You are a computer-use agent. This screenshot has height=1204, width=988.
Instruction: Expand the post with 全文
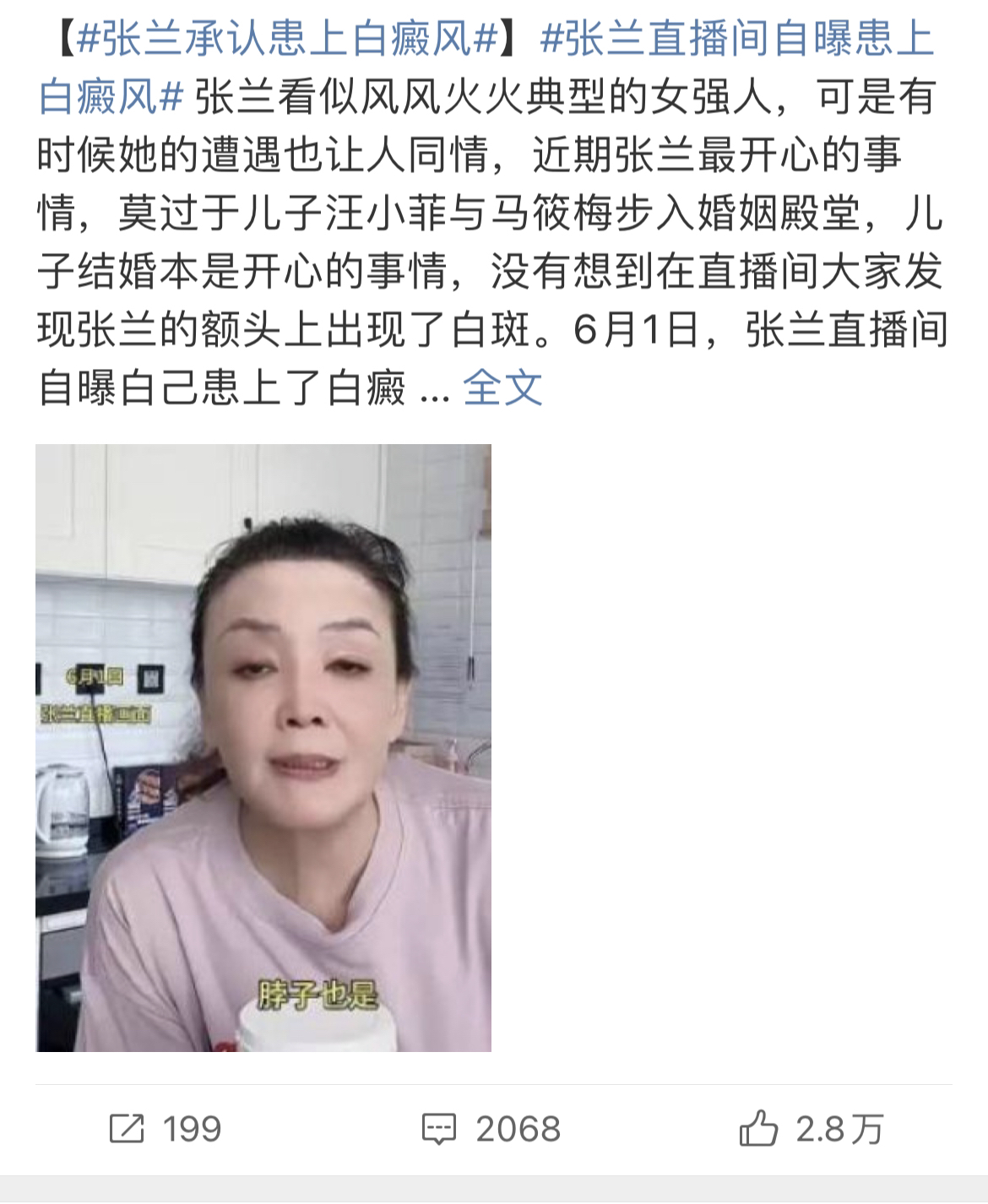click(502, 388)
